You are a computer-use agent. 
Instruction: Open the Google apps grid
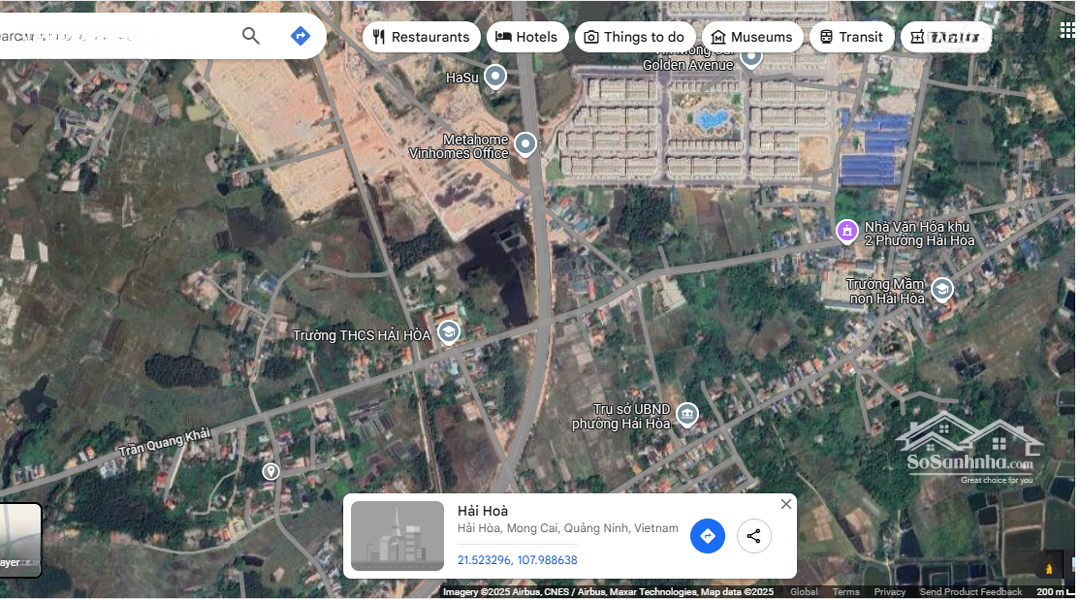click(1067, 30)
